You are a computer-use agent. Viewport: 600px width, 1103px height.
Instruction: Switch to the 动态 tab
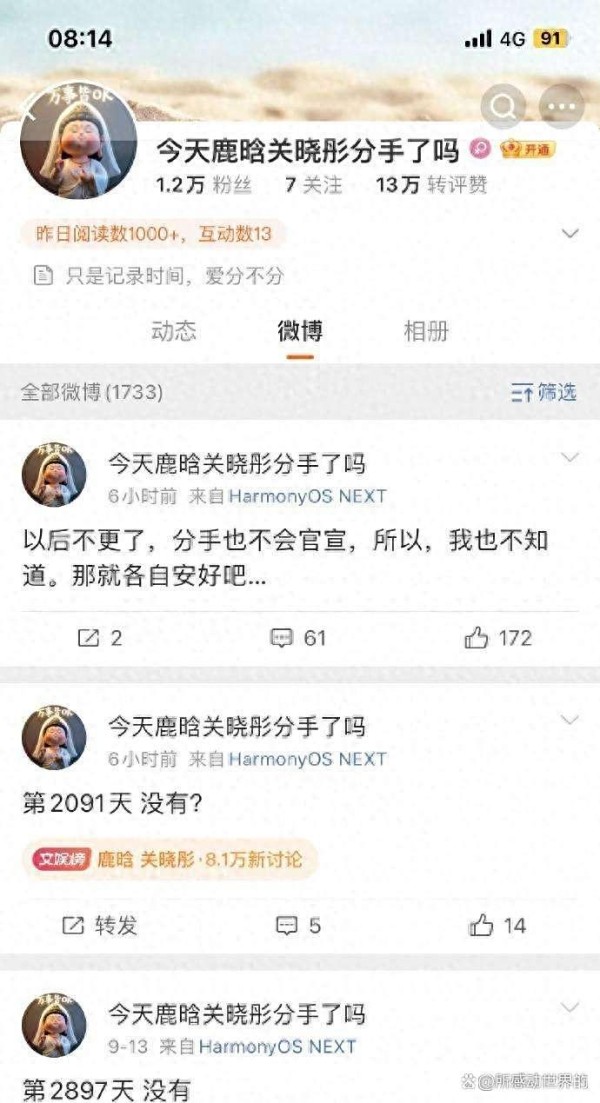[x=174, y=332]
